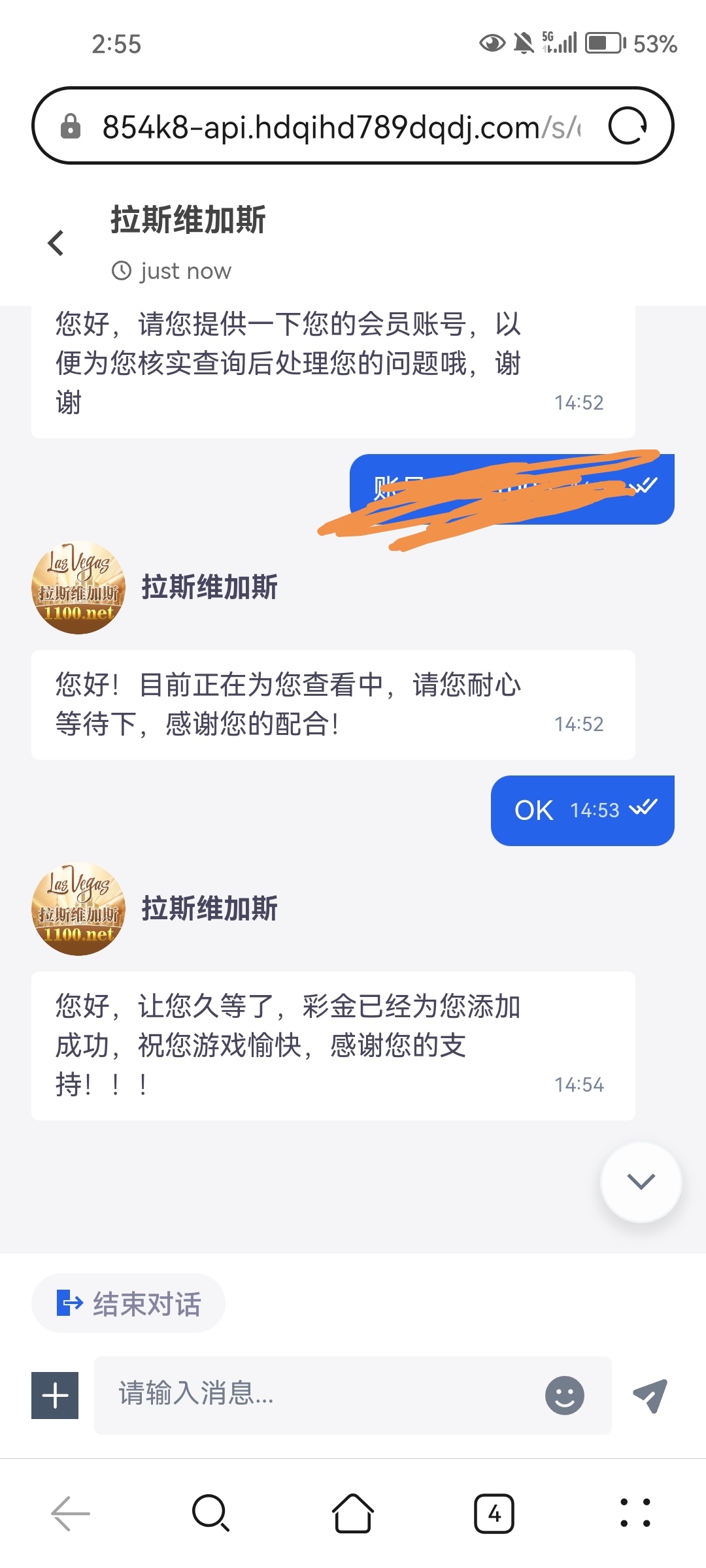
Task: Tap the back chevron beside 拉斯维加斯
Action: (x=56, y=242)
